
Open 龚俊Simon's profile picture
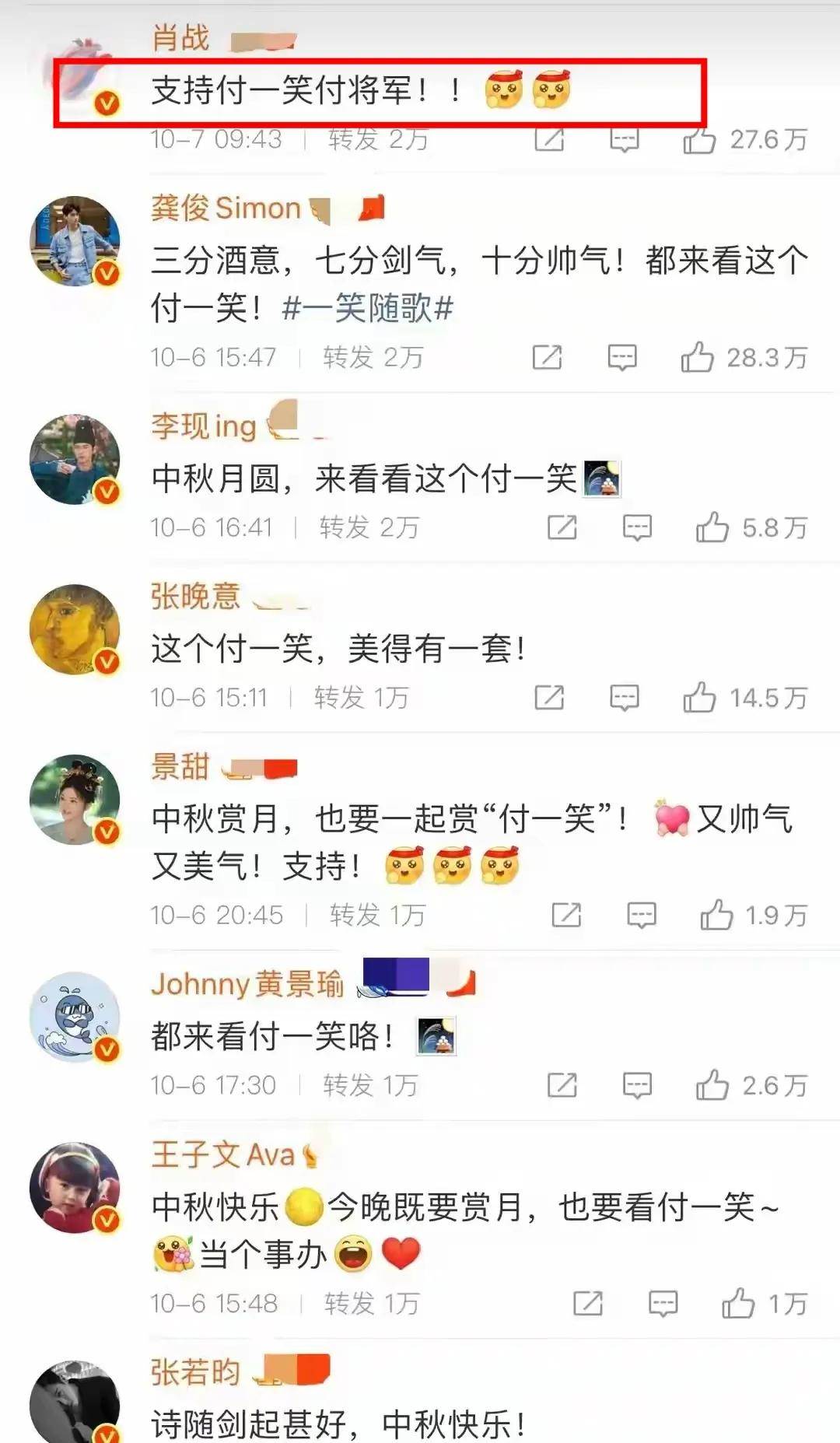75,241
